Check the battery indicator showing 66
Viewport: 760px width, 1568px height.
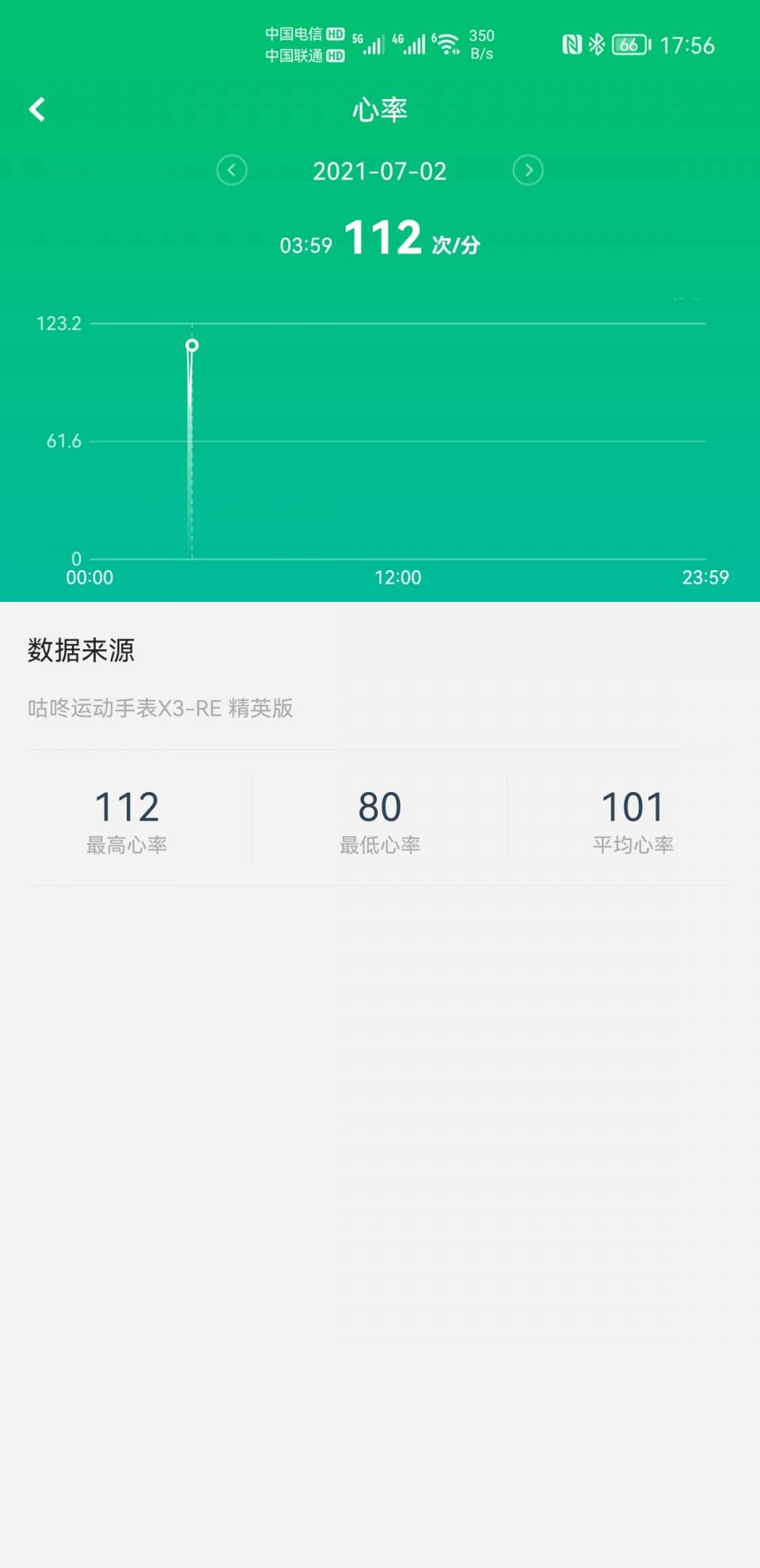point(629,45)
